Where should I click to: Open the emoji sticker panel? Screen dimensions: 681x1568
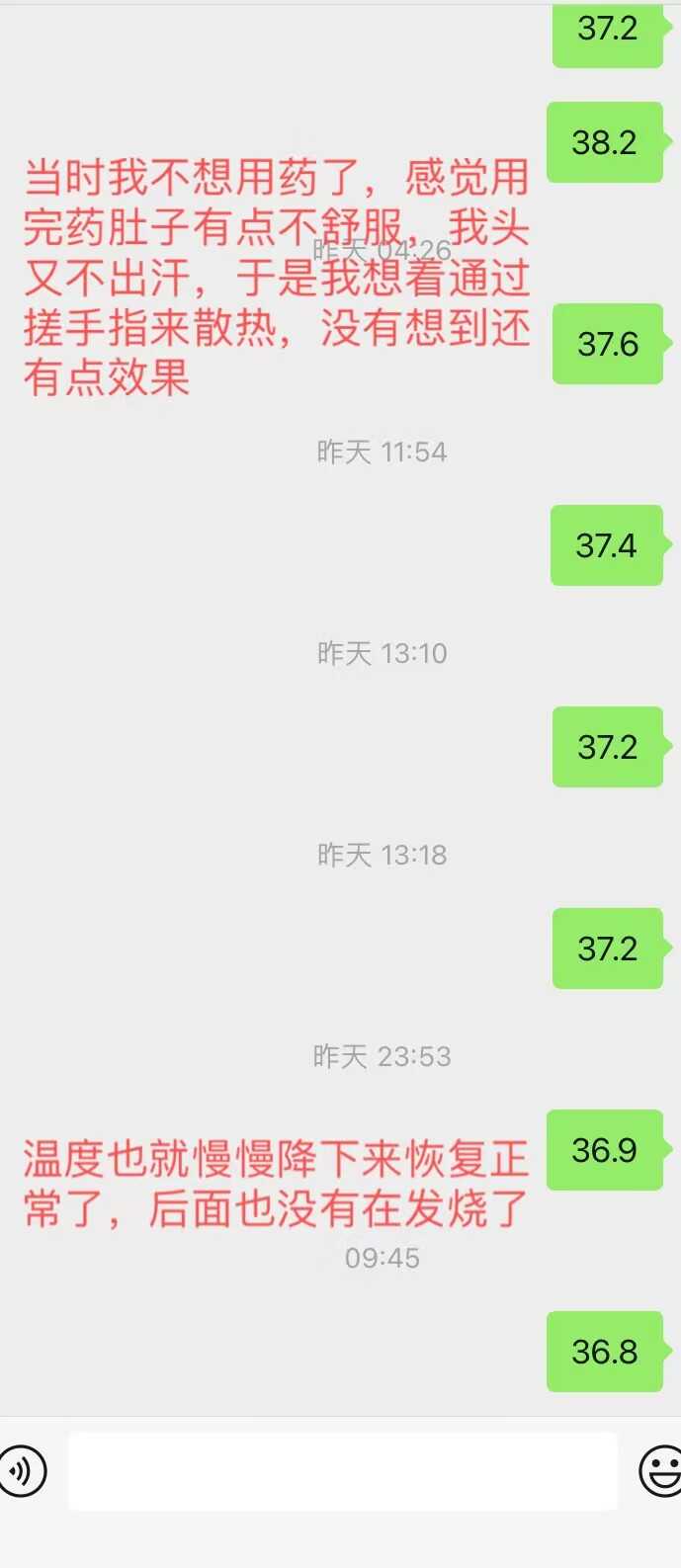(660, 1471)
